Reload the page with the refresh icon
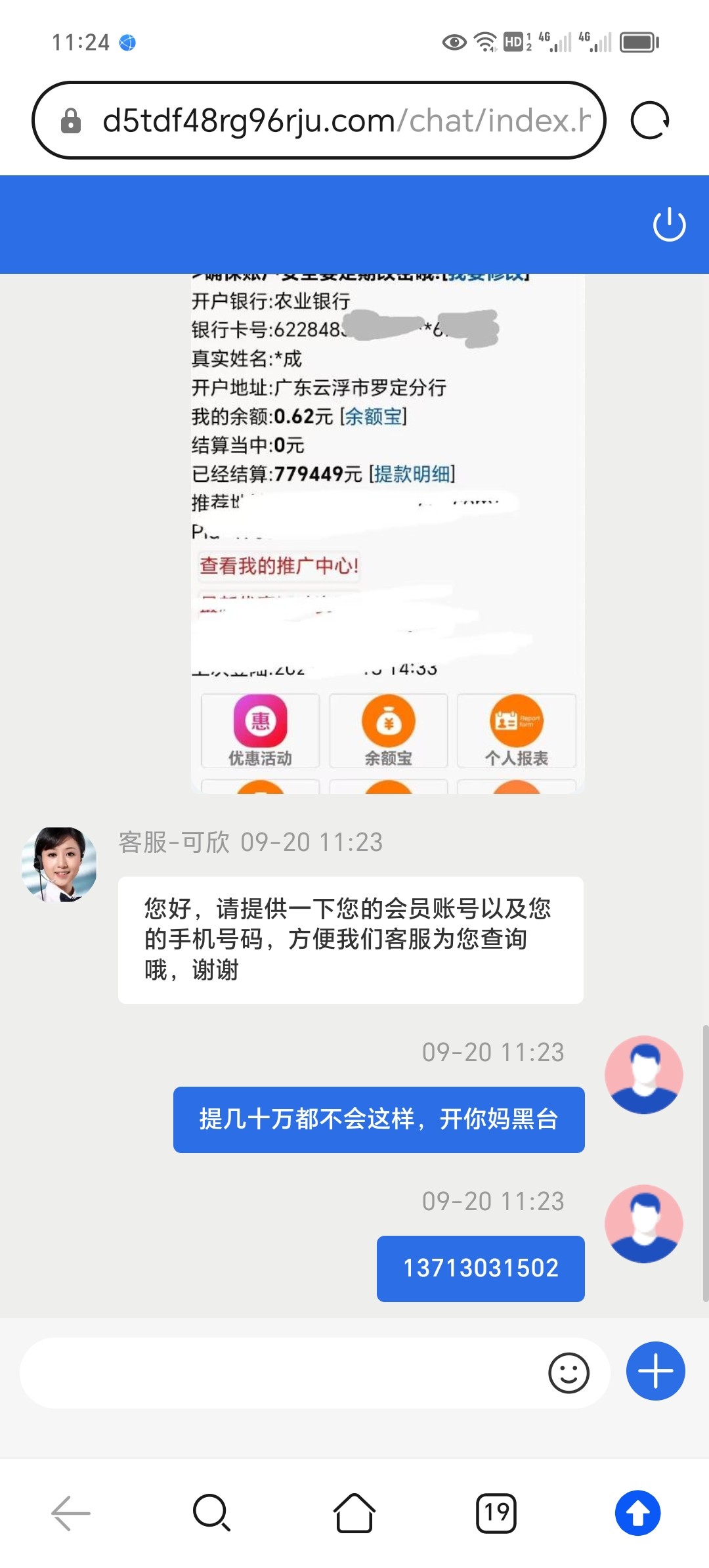 [x=649, y=121]
